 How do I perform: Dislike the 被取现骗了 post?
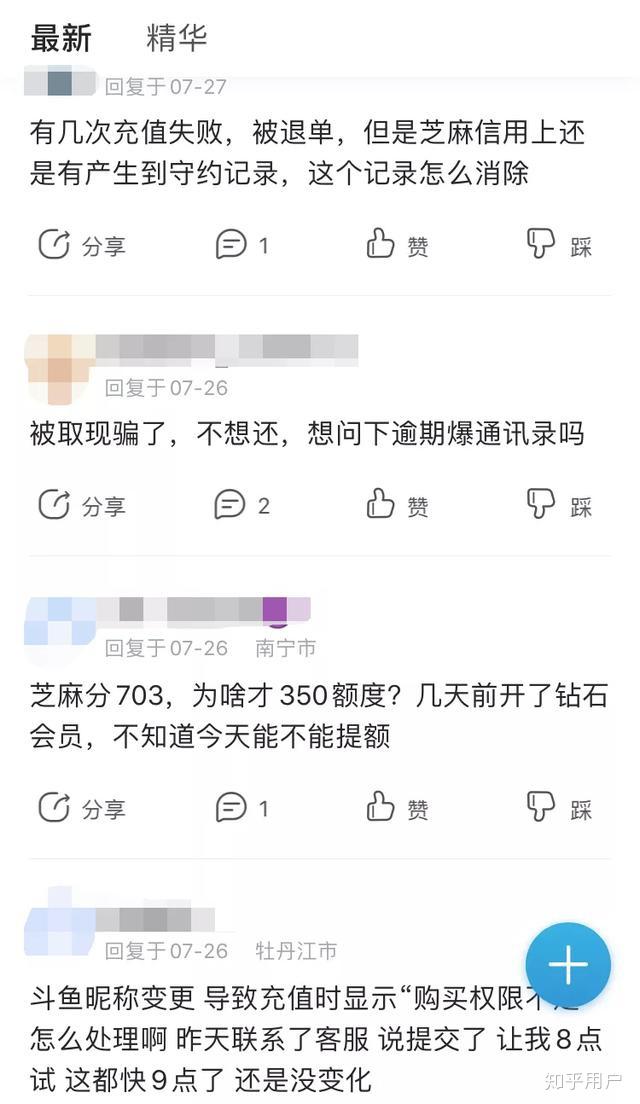(558, 506)
